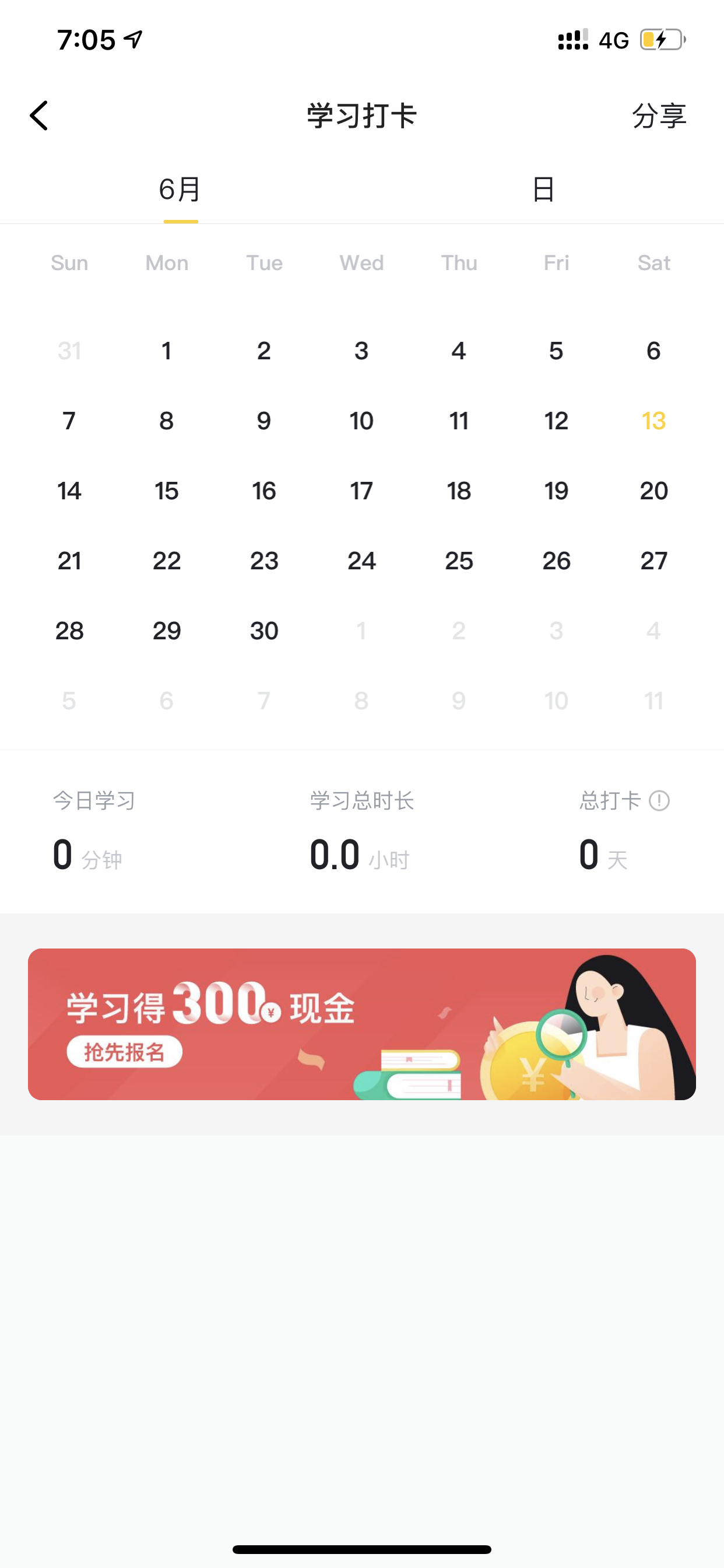Select June 30 in the calendar
This screenshot has height=1568, width=724.
(x=264, y=631)
